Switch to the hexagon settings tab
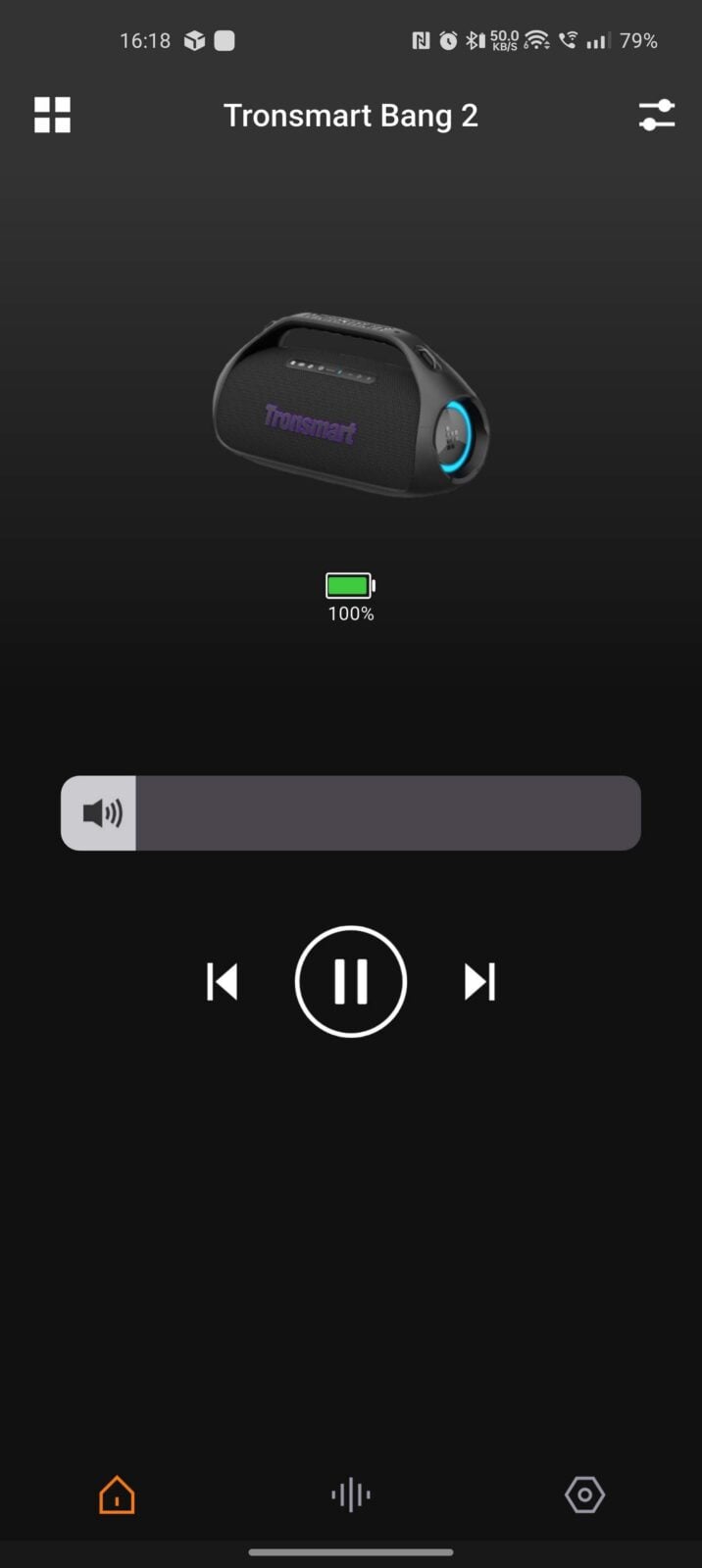702x1568 pixels. coord(584,1494)
